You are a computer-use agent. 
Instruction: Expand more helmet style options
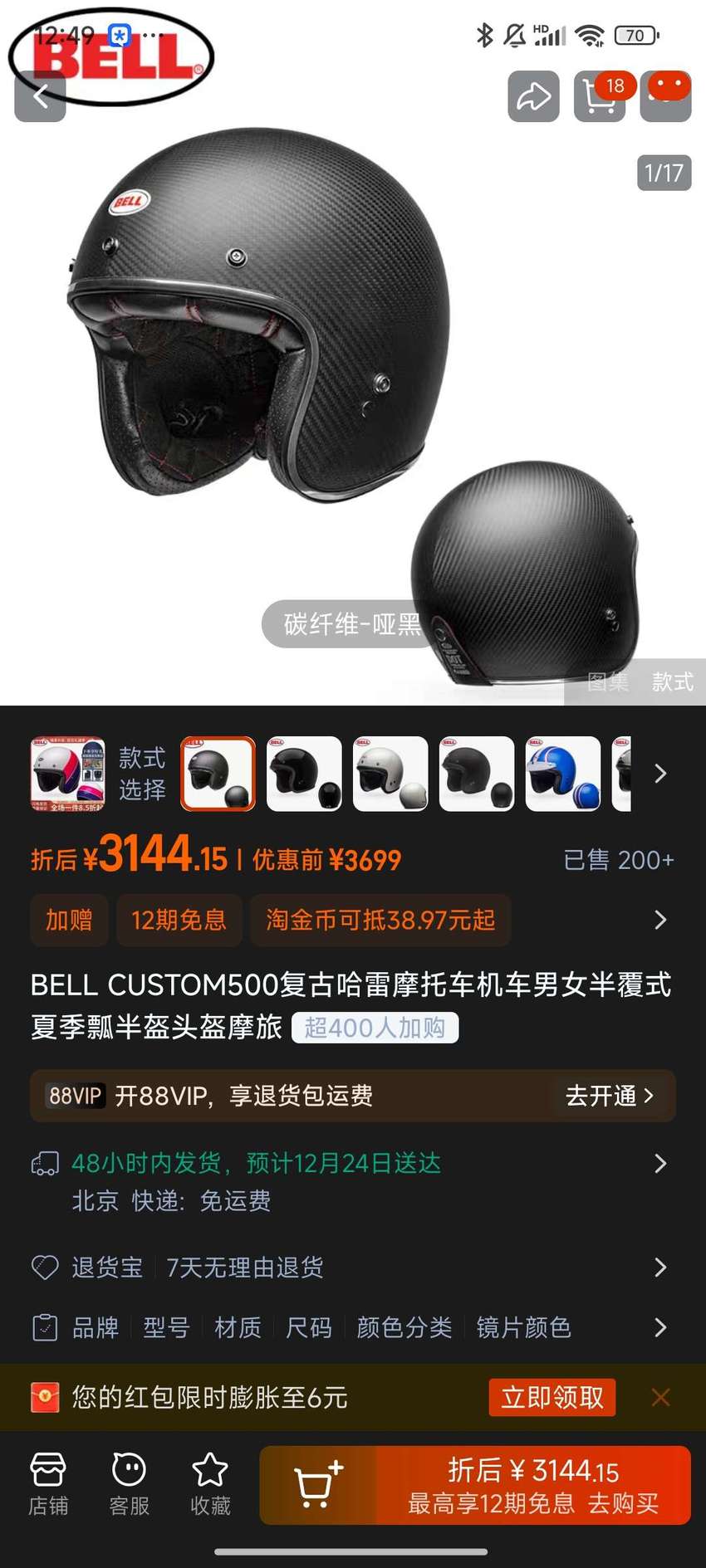pos(660,774)
